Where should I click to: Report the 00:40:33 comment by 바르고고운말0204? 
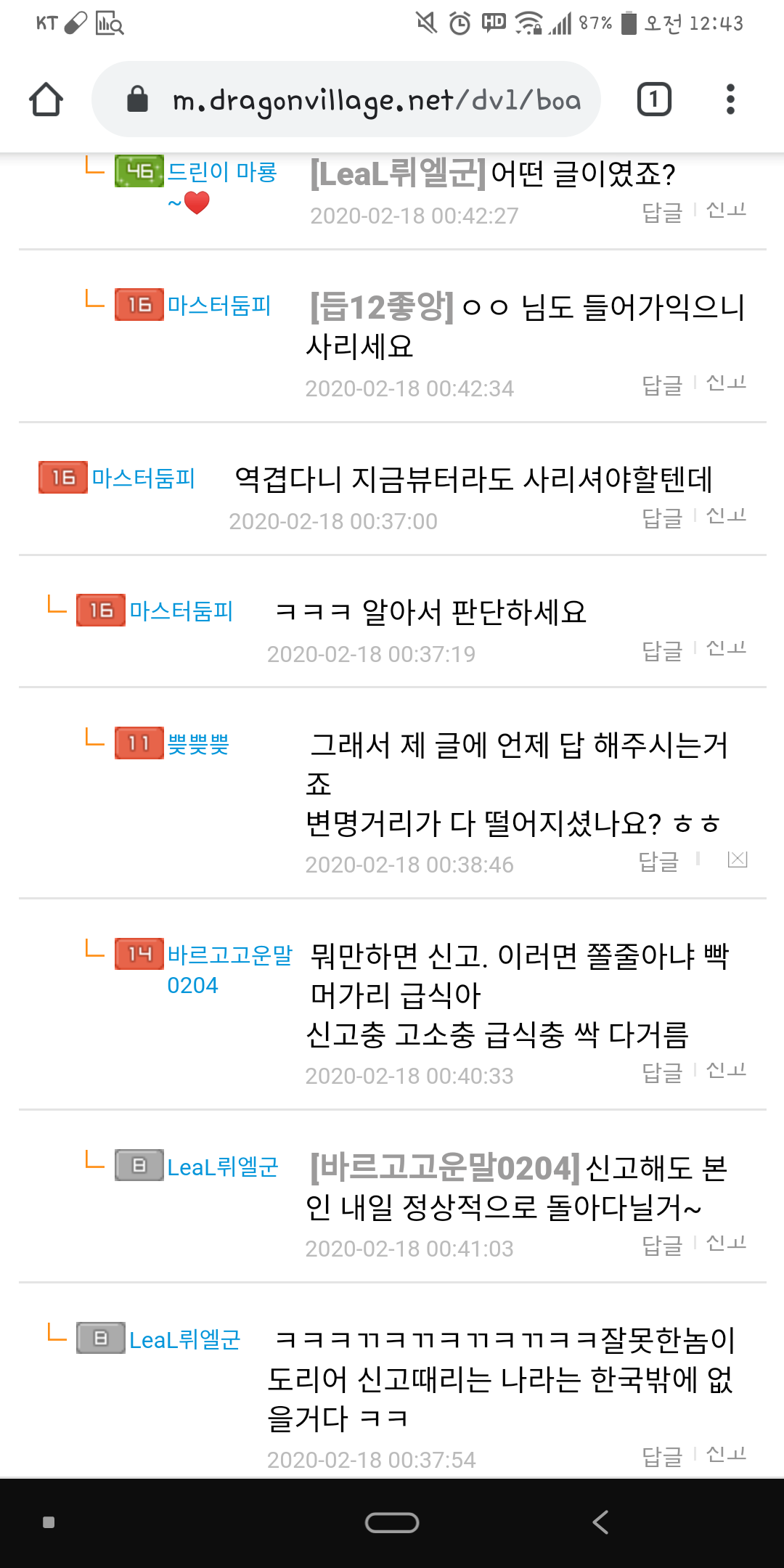tap(727, 1070)
